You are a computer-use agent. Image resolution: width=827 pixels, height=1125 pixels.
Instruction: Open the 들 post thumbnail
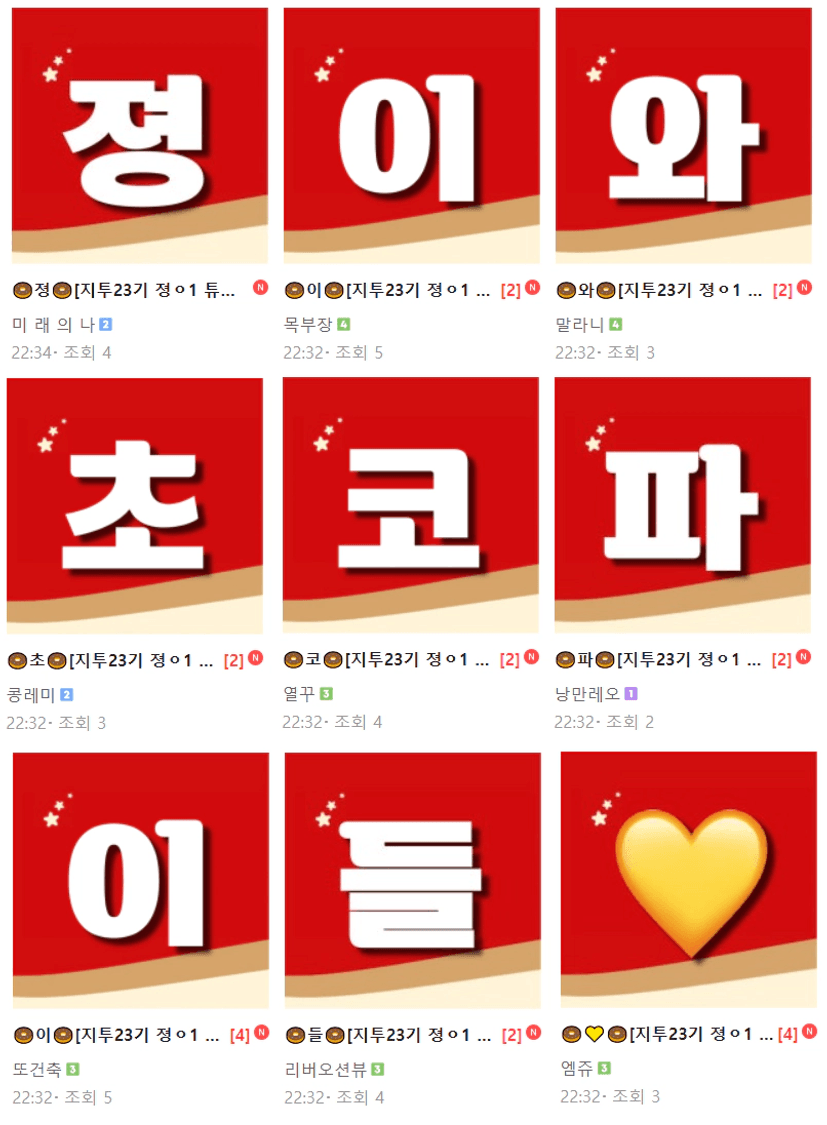pos(412,880)
